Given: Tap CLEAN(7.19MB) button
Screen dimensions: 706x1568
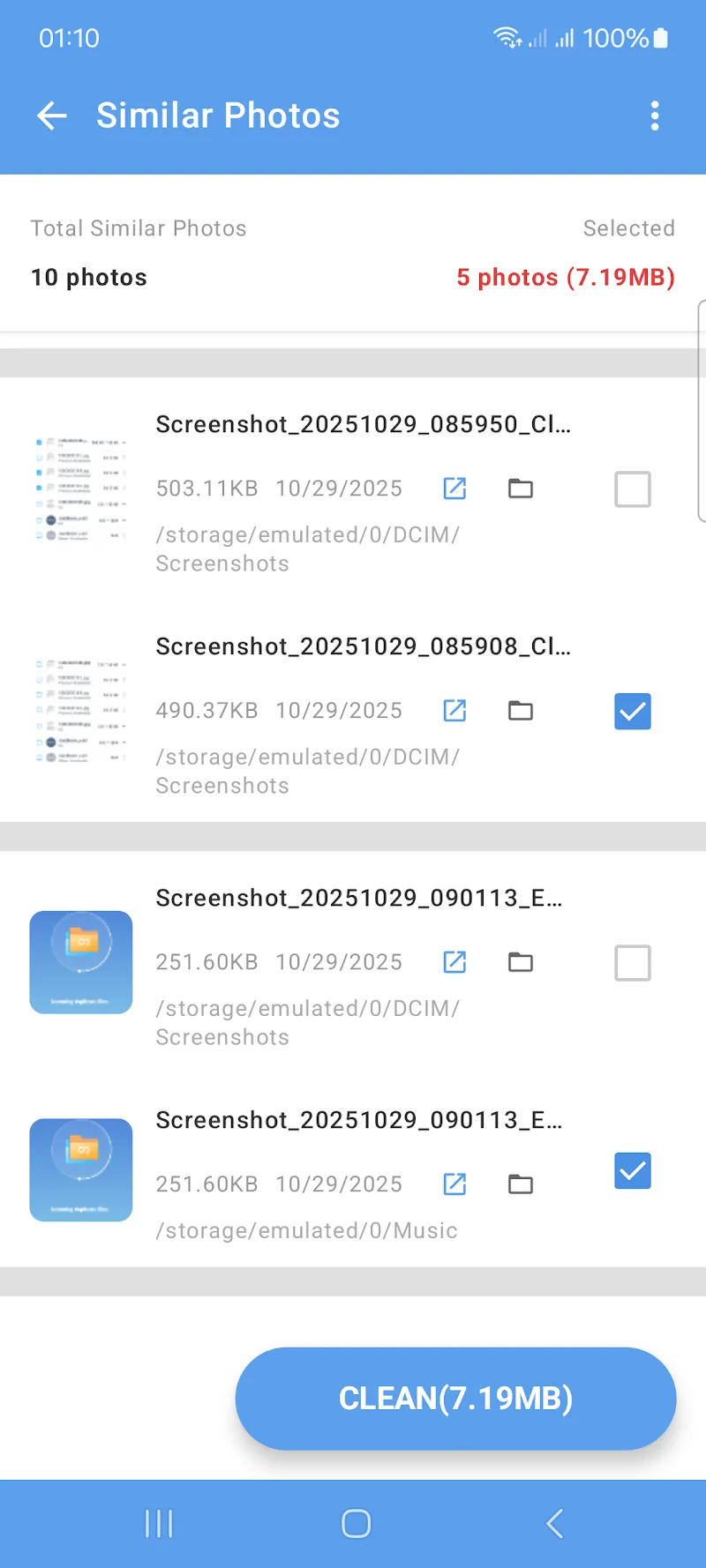Looking at the screenshot, I should click(x=455, y=1399).
